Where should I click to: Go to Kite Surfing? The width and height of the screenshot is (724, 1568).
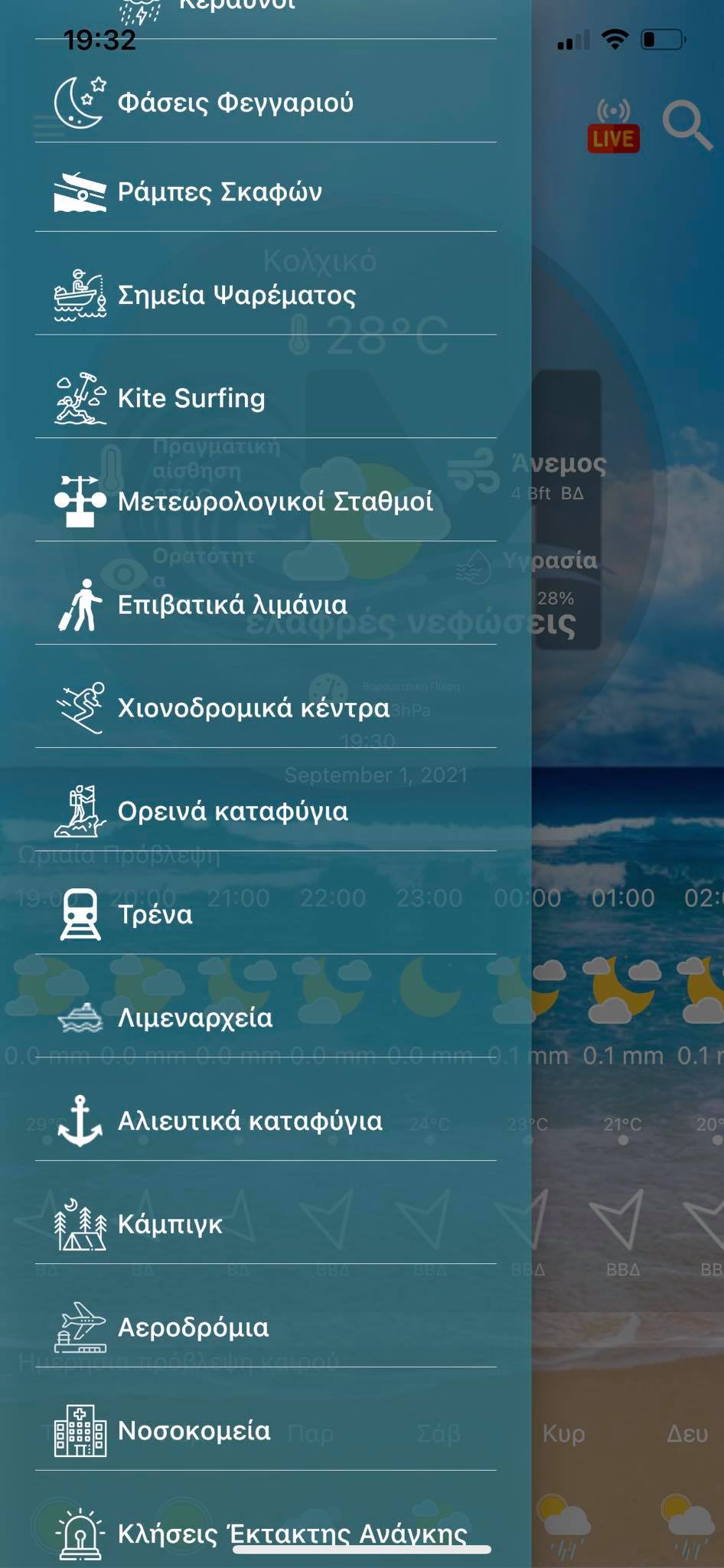pyautogui.click(x=191, y=398)
